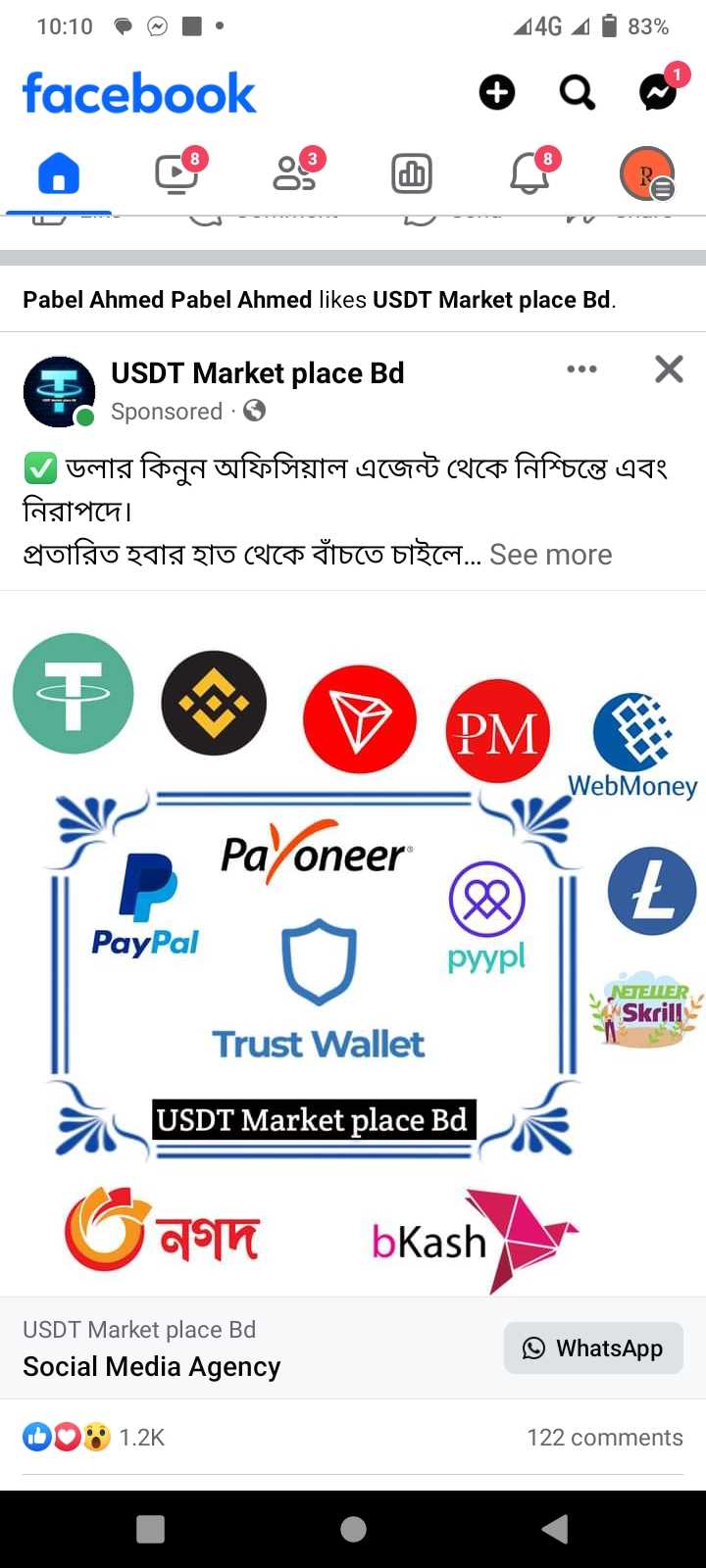
Task: Open the ad image with payment logos
Action: tap(353, 941)
